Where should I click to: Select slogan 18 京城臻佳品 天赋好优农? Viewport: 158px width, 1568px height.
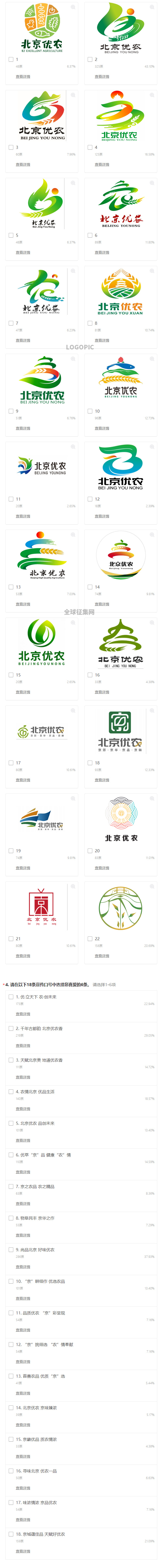click(11, 1534)
